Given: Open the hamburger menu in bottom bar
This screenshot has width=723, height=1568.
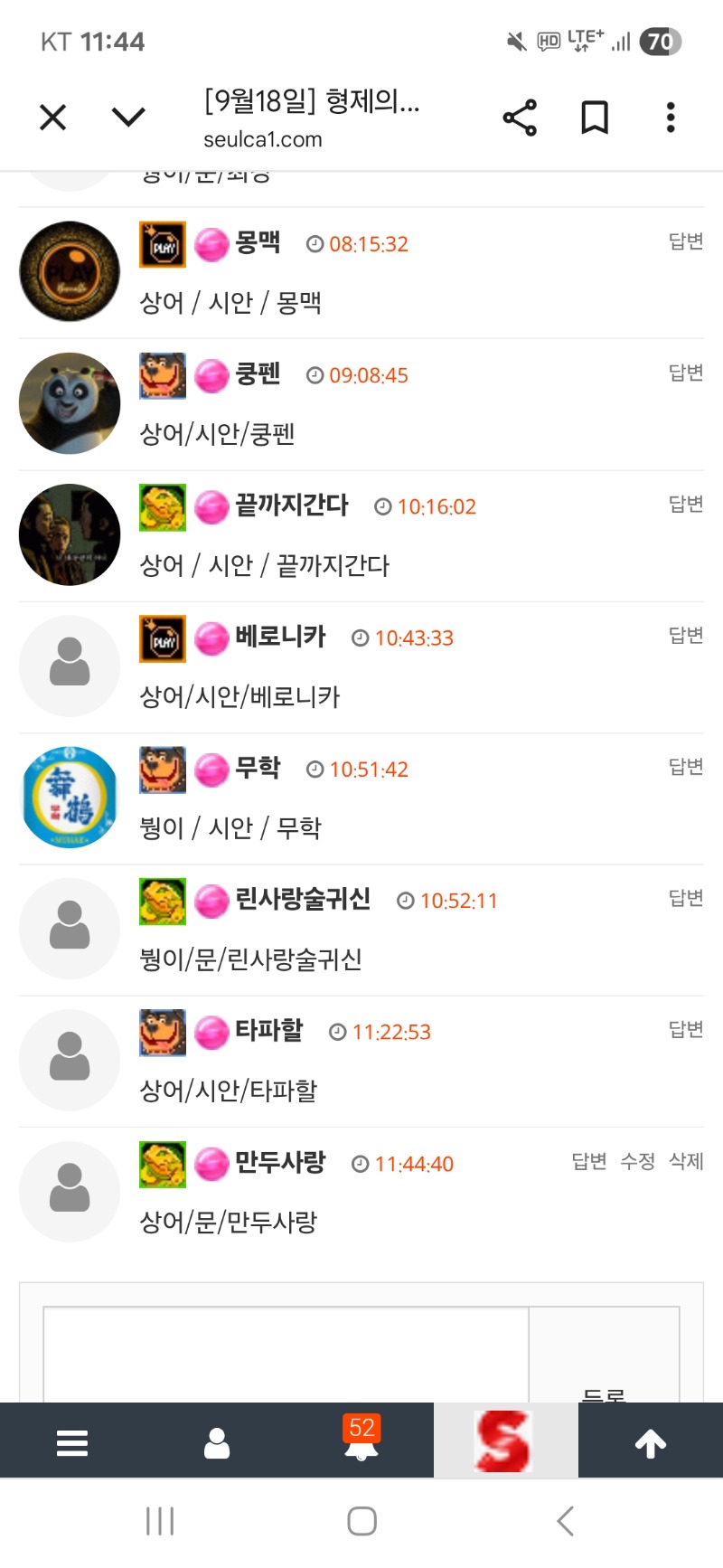Looking at the screenshot, I should click(x=72, y=1442).
